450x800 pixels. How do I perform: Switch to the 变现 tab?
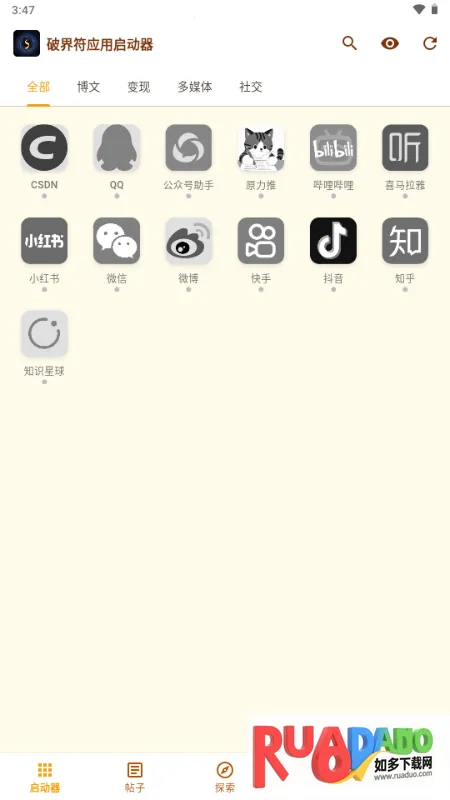pos(139,87)
